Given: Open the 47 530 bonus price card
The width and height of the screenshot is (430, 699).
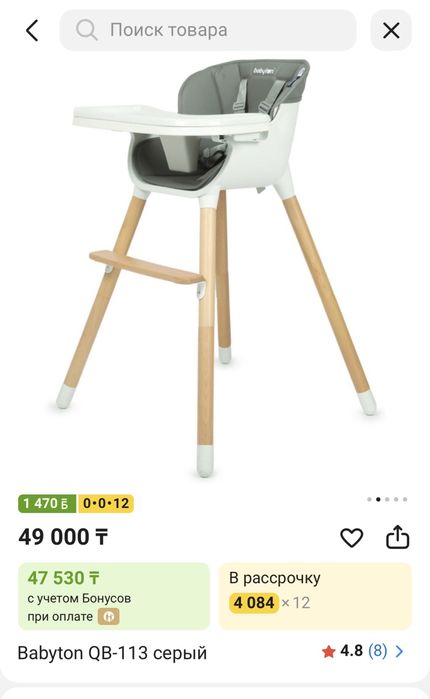Looking at the screenshot, I should [x=114, y=596].
